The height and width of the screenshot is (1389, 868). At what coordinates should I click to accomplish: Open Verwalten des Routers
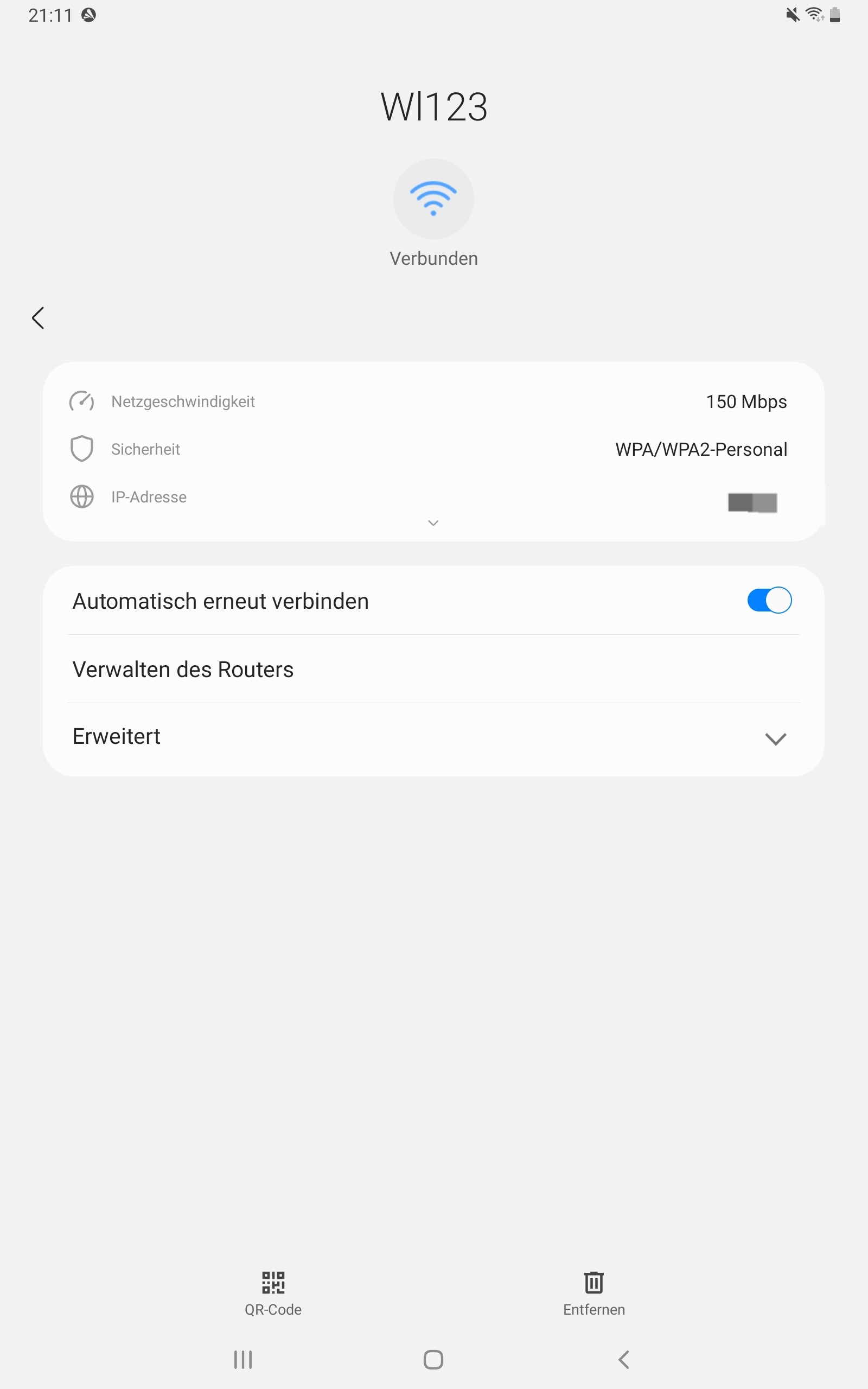[x=433, y=669]
